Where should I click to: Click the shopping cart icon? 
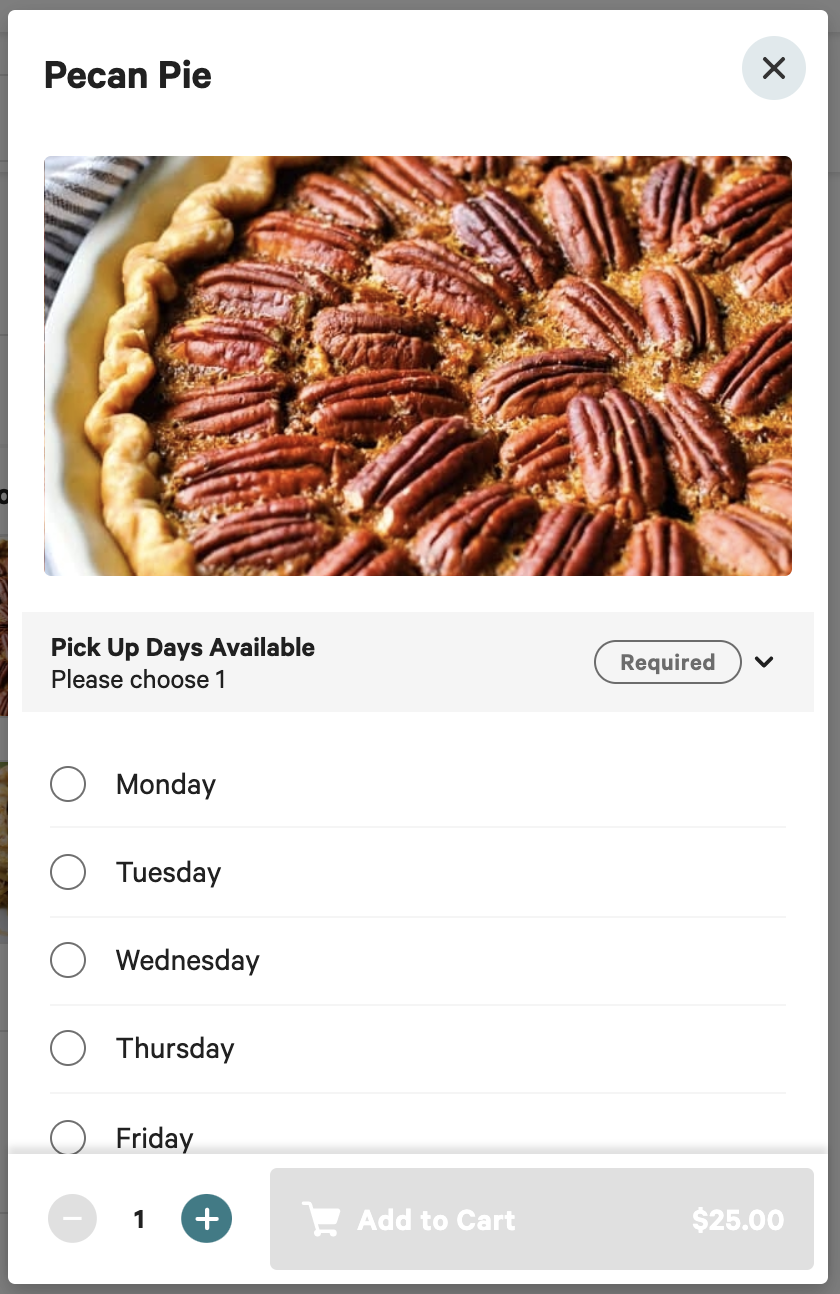(322, 1219)
